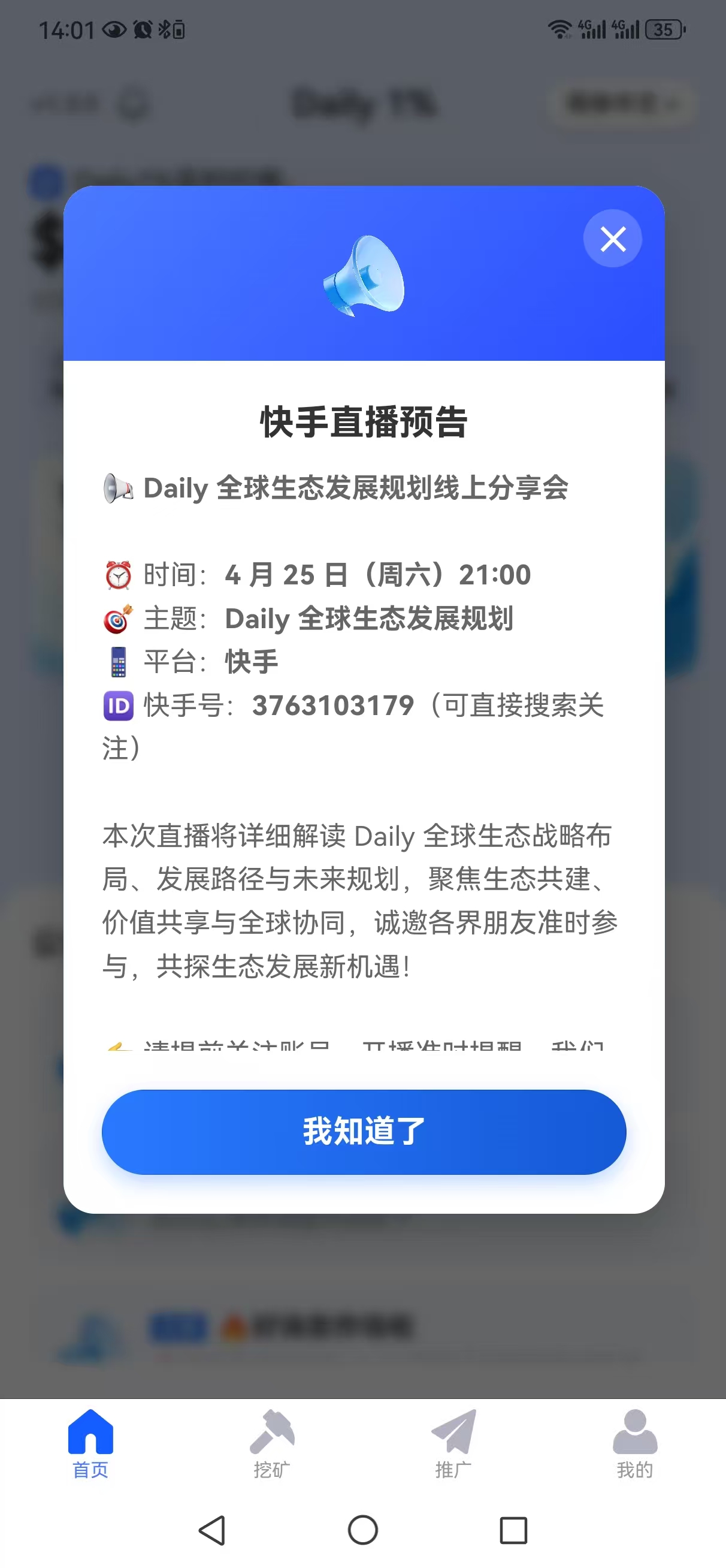The image size is (726, 1568).
Task: Go to the system home screen
Action: pyautogui.click(x=362, y=1530)
